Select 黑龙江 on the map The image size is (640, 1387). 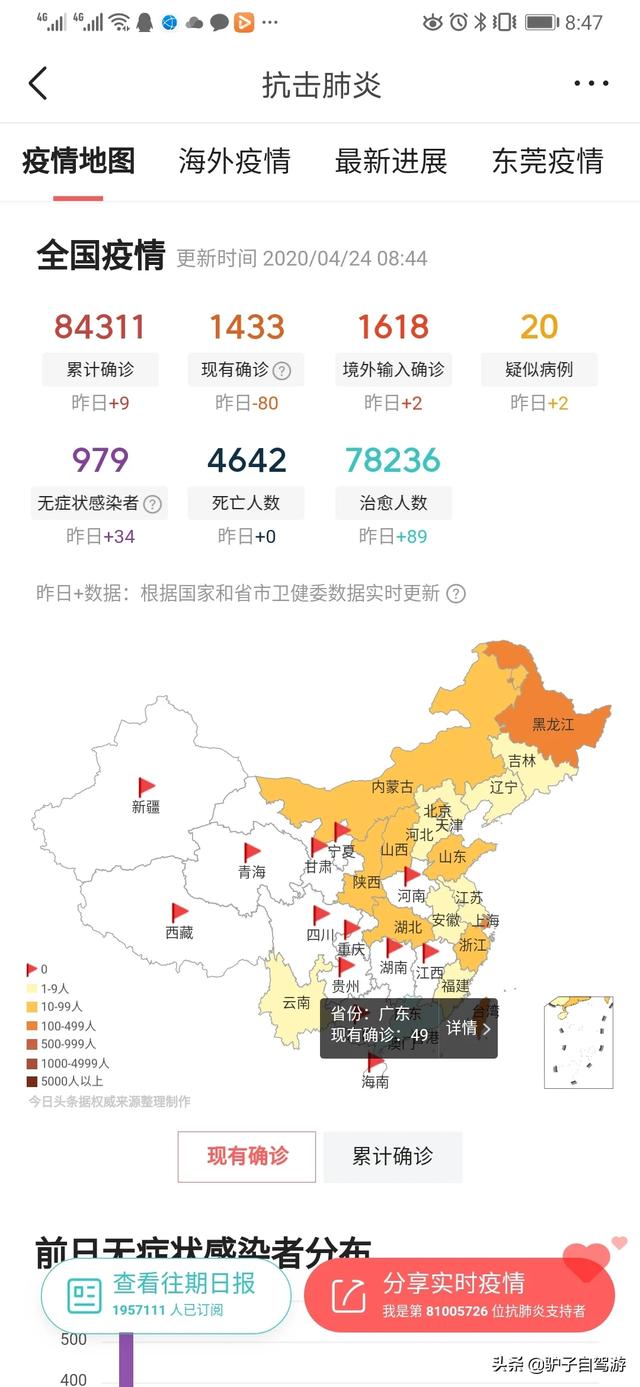coord(553,724)
